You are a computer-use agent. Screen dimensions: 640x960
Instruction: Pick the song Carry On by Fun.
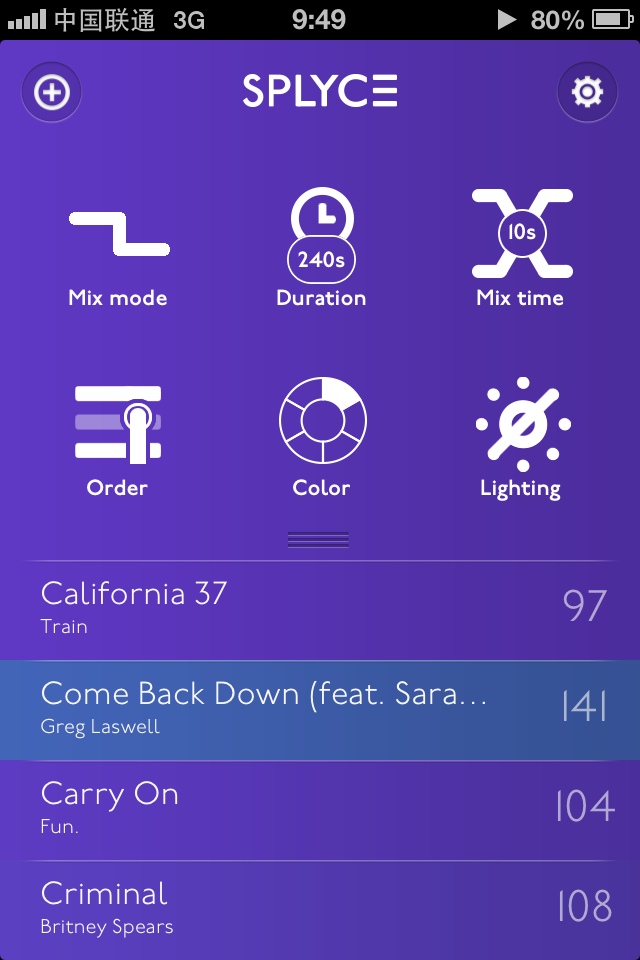320,809
